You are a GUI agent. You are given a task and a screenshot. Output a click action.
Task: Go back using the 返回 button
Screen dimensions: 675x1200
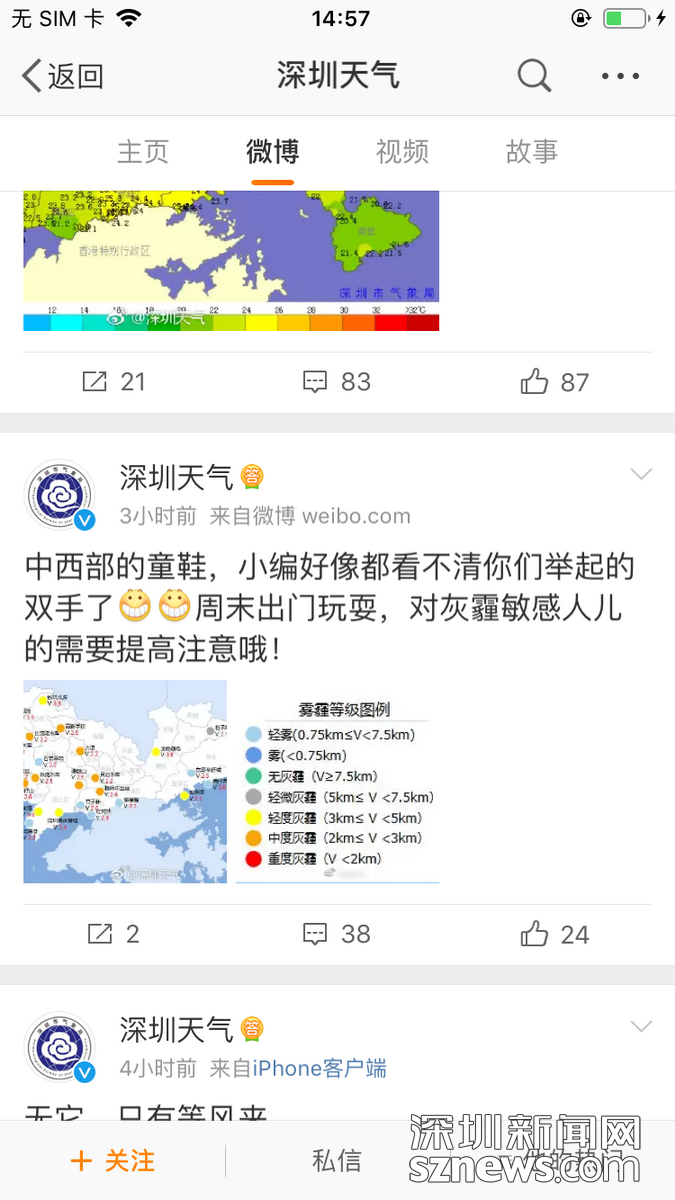(62, 75)
